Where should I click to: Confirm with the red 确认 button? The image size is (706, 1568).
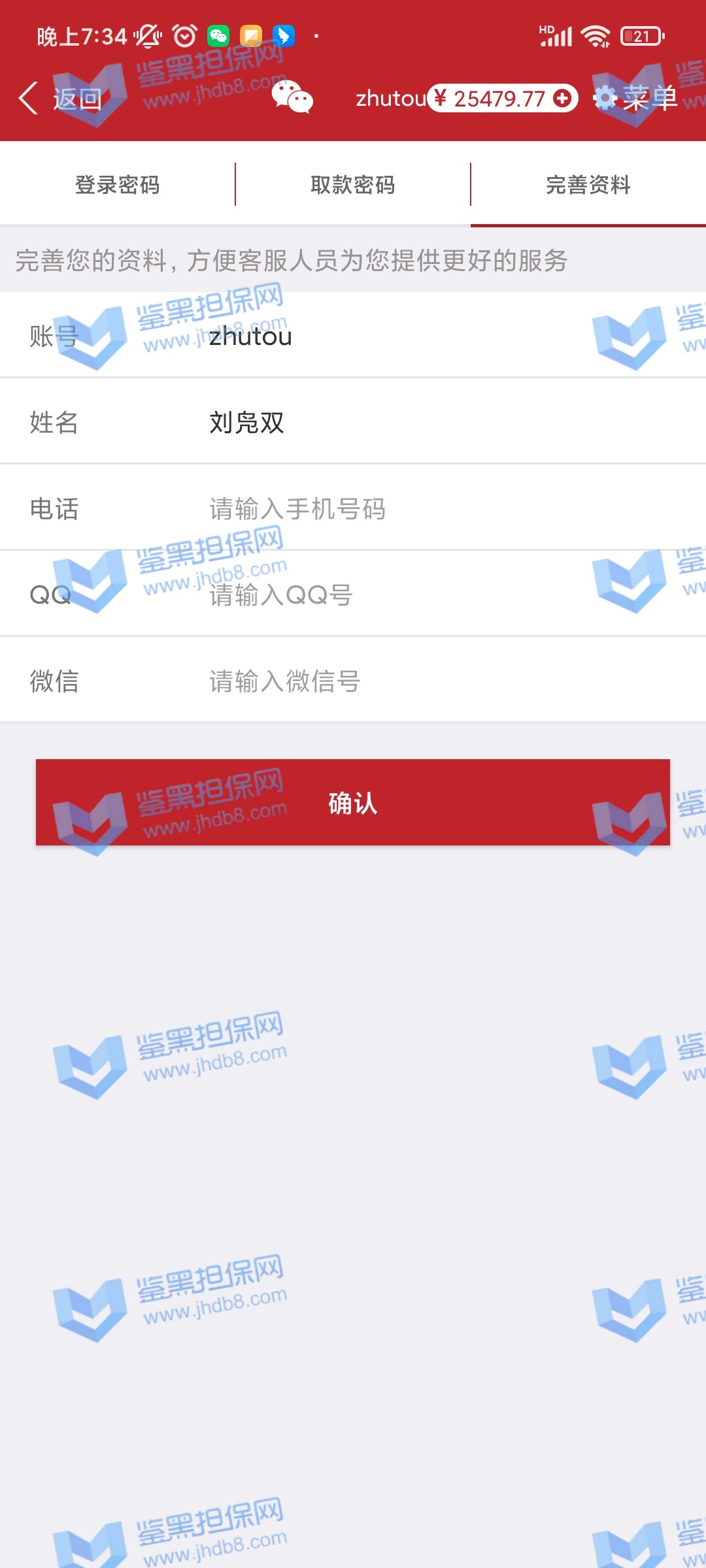[x=353, y=803]
